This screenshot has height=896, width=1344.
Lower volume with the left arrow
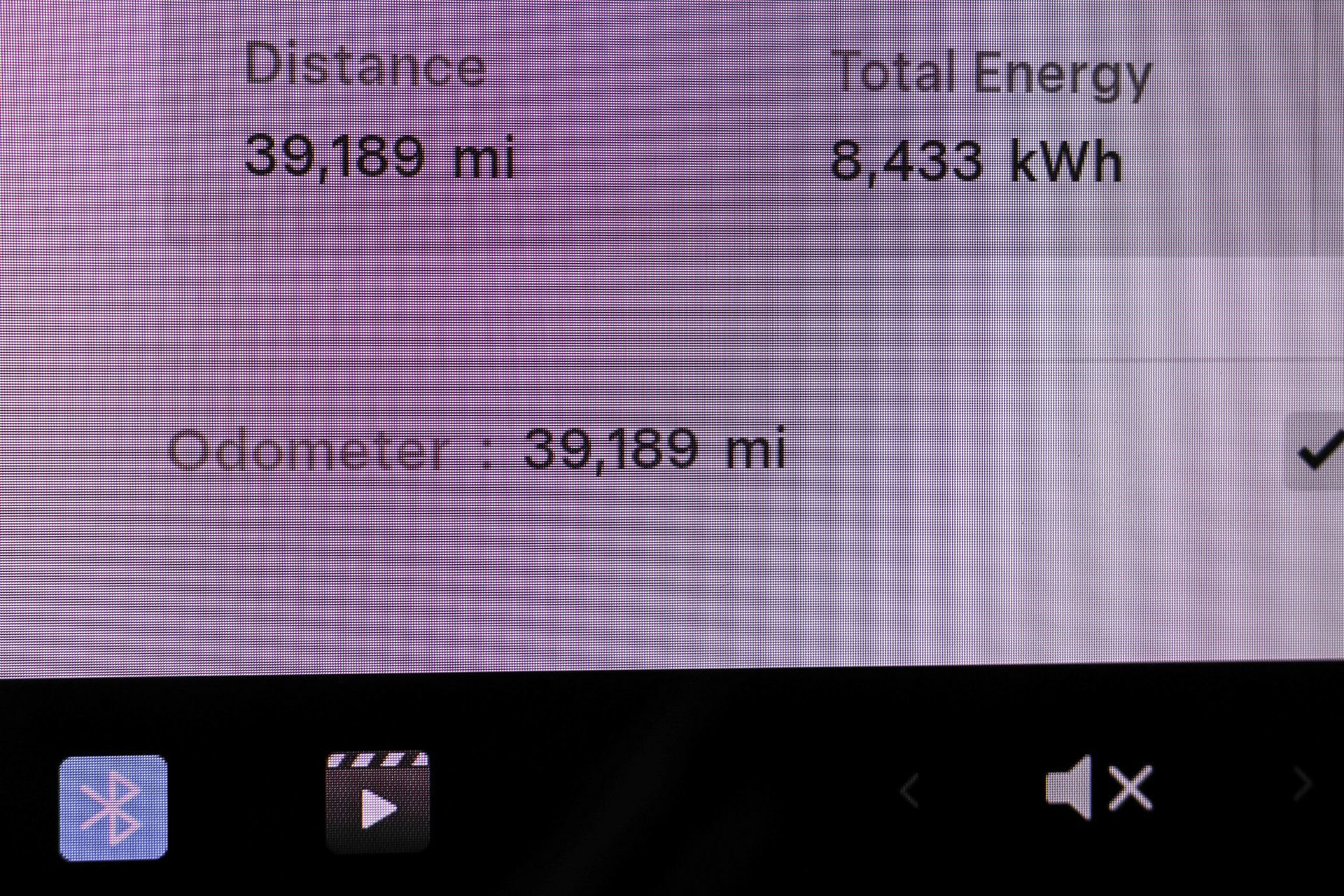(x=910, y=792)
